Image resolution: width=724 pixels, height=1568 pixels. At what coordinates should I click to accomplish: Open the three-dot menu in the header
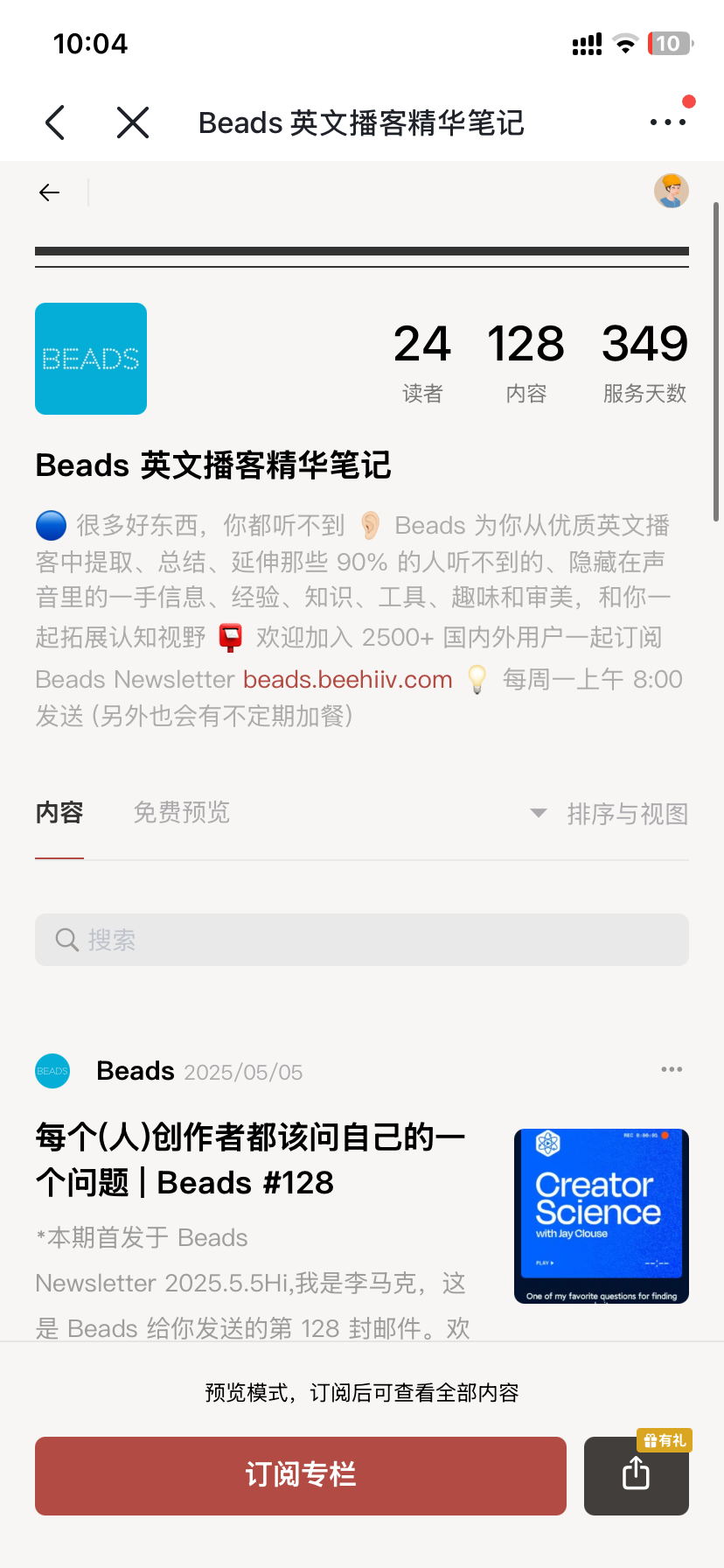668,122
